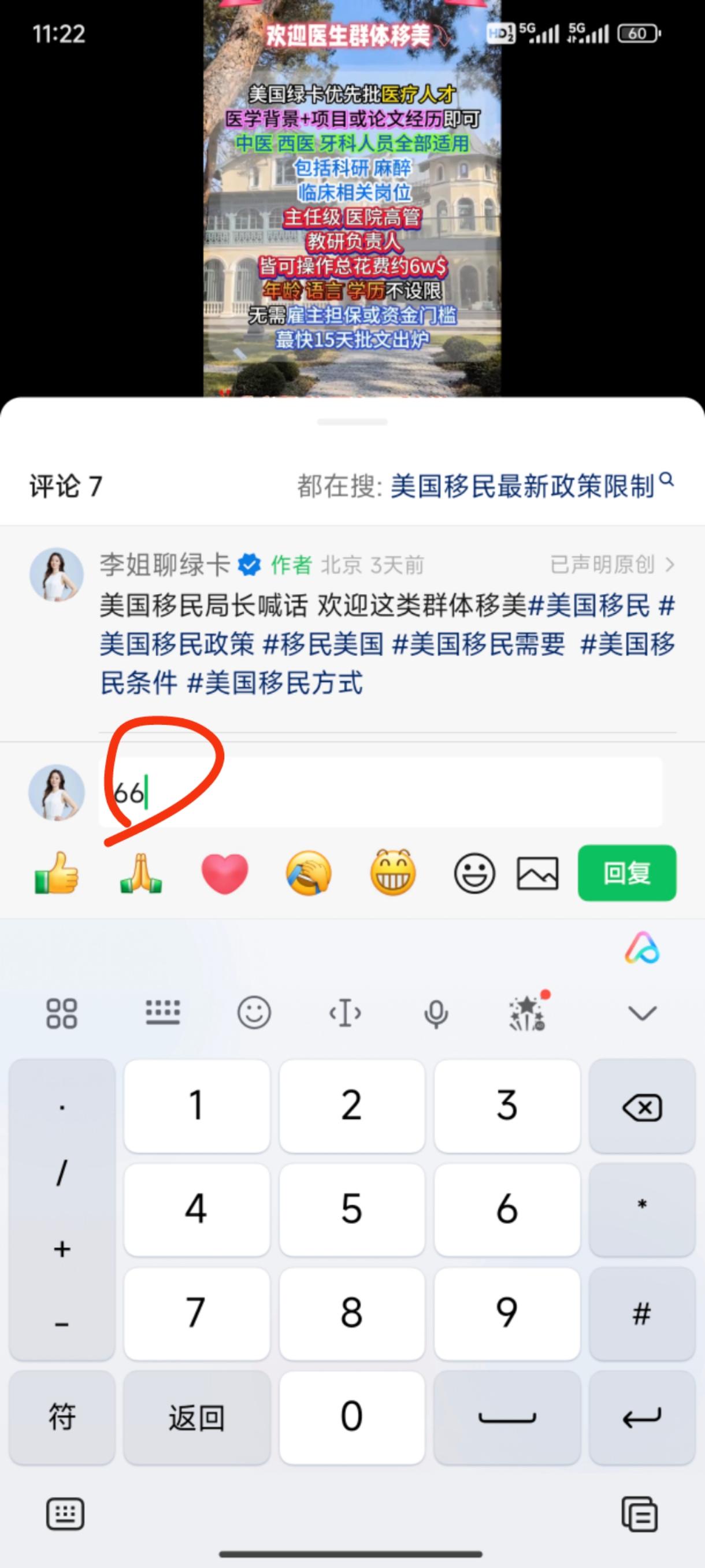Insert the grinning teeth emoji

(x=393, y=873)
